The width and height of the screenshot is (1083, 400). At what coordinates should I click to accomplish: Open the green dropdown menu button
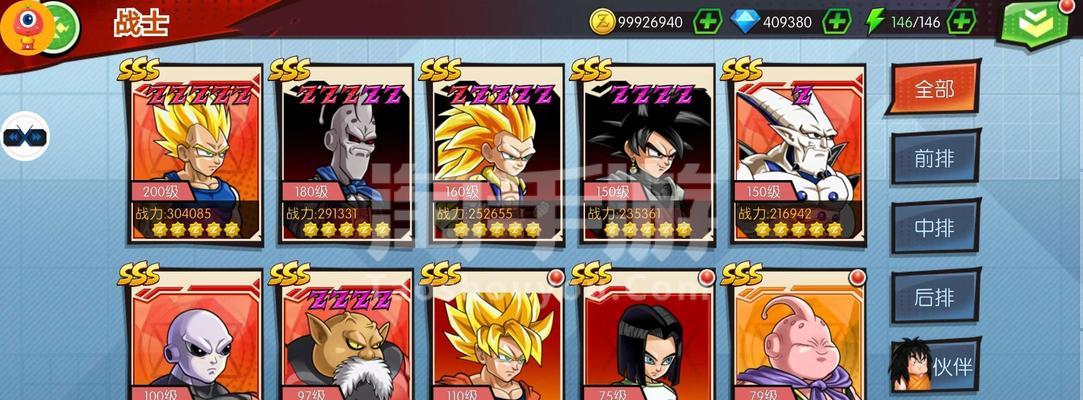tap(1036, 22)
